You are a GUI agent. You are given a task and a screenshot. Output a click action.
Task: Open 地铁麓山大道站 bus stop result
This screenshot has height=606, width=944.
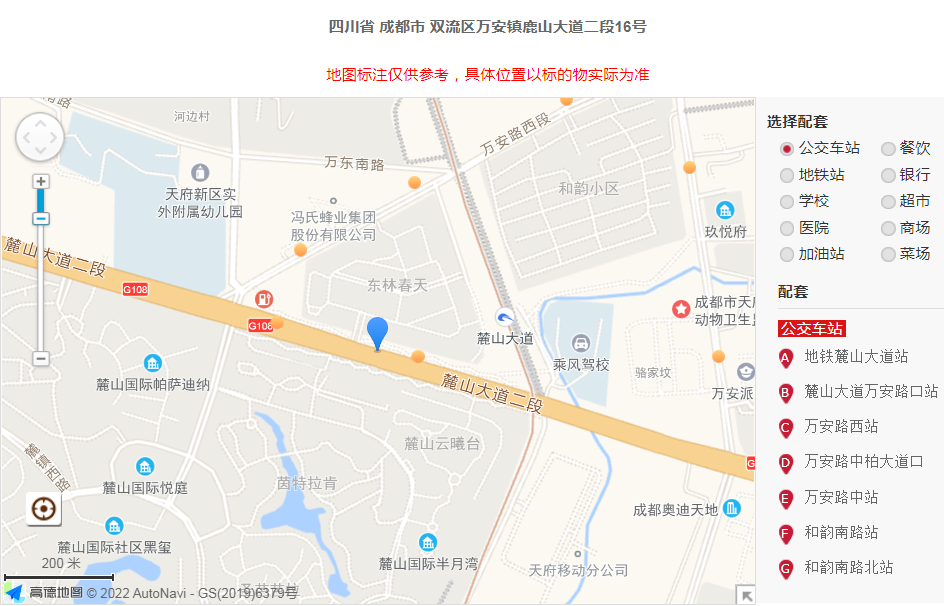[856, 356]
